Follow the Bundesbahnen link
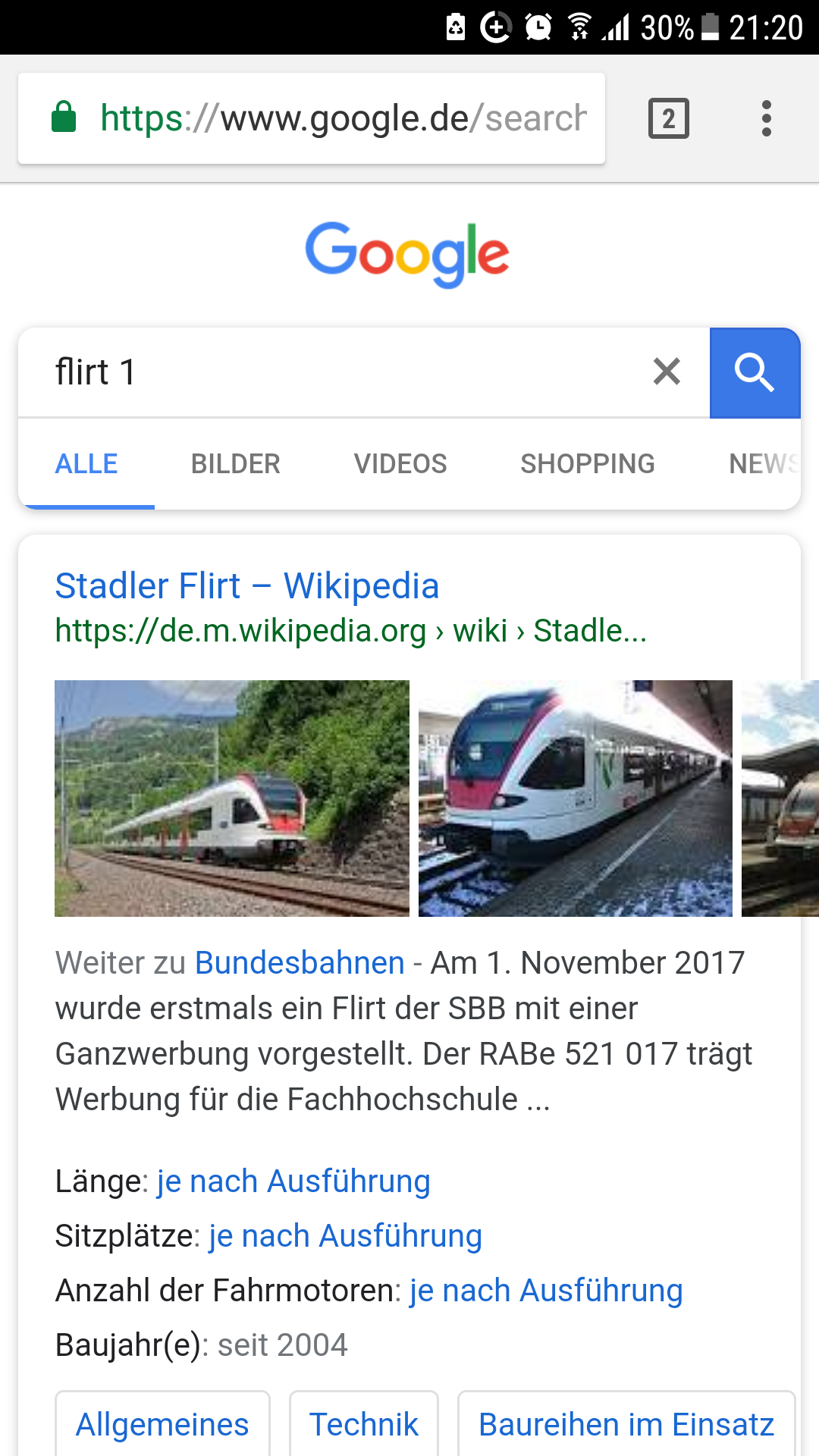The image size is (819, 1456). pos(300,963)
